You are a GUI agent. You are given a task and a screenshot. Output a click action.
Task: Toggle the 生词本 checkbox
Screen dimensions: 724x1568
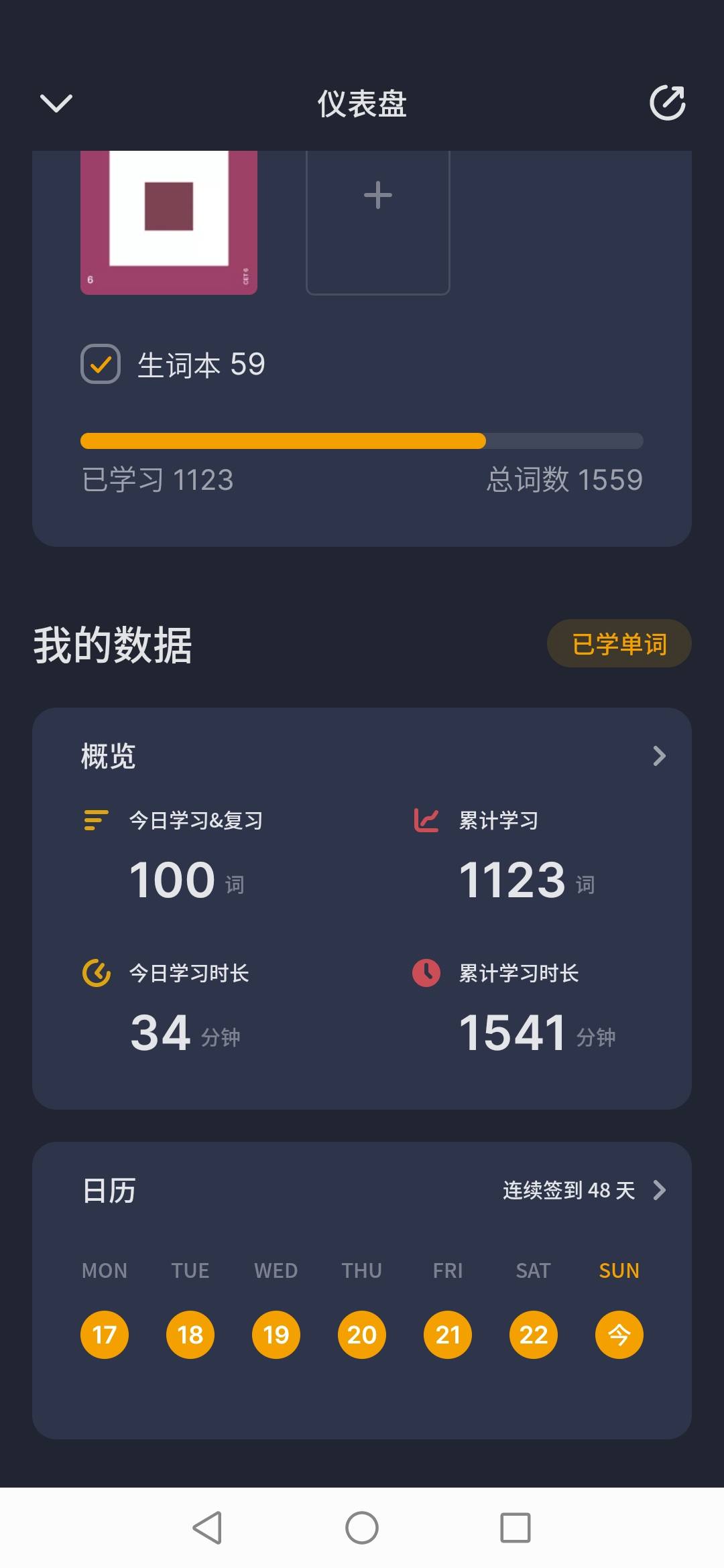point(101,365)
